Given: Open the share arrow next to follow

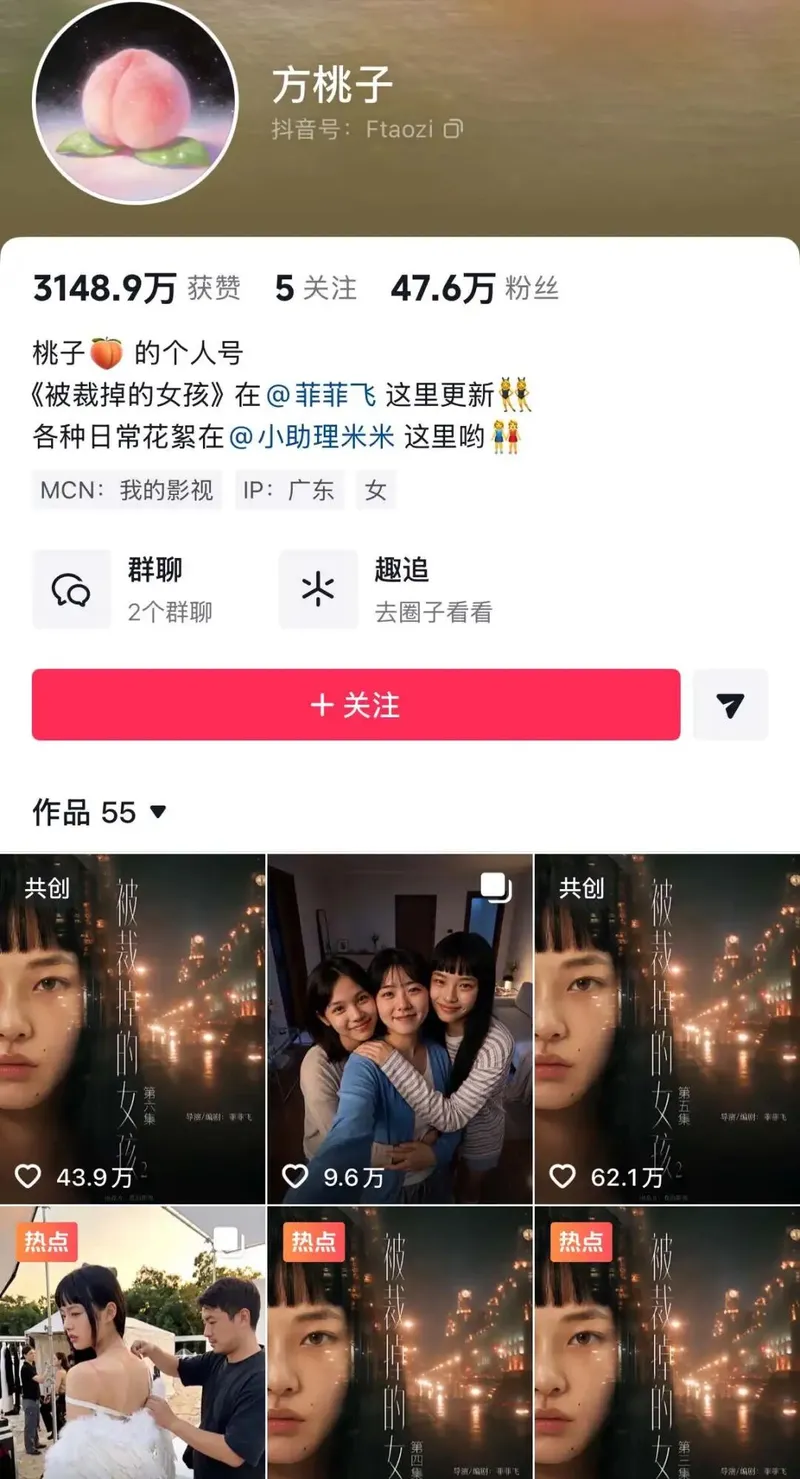Looking at the screenshot, I should pos(730,705).
